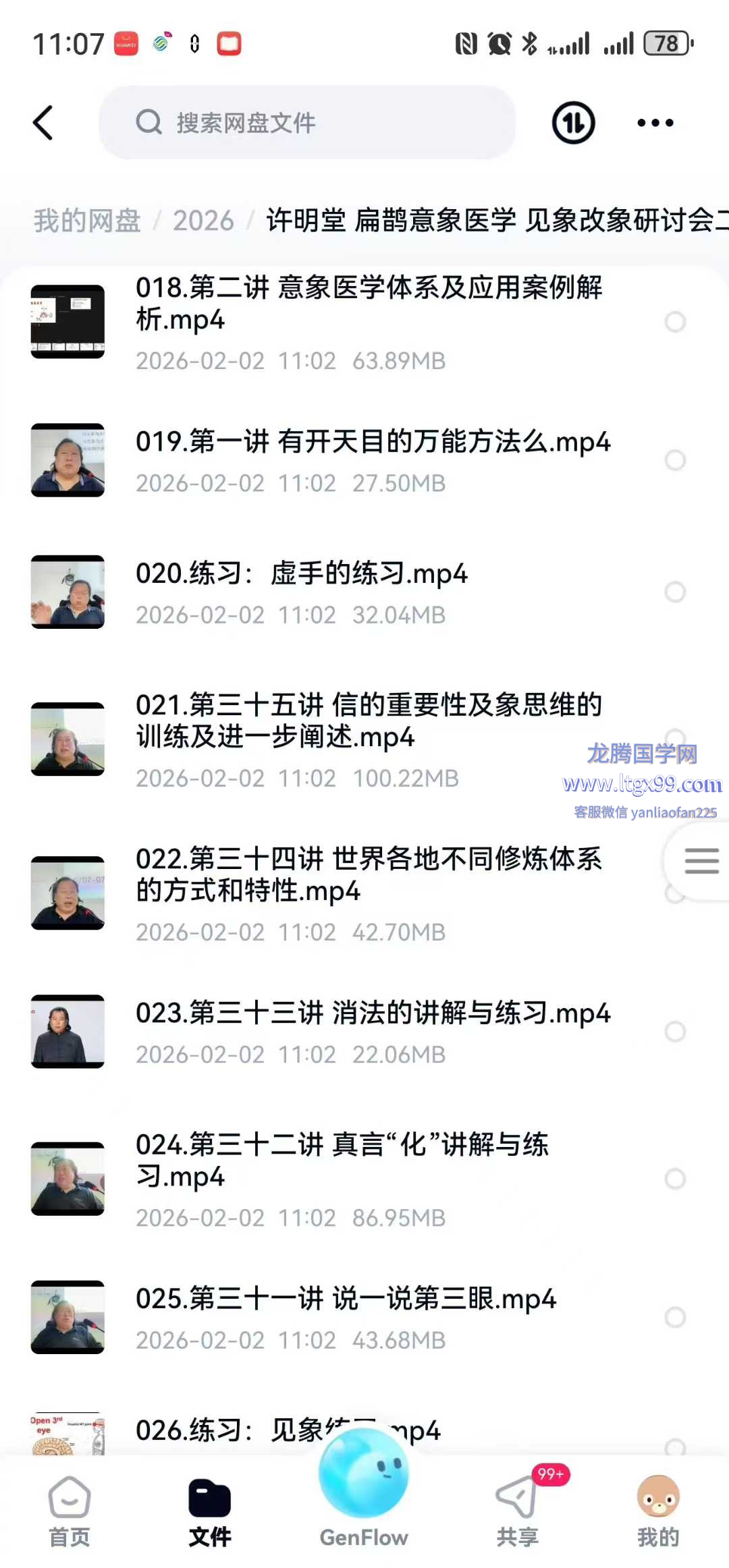729x1568 pixels.
Task: Select the checkbox for 019.第一讲 file
Action: 675,460
